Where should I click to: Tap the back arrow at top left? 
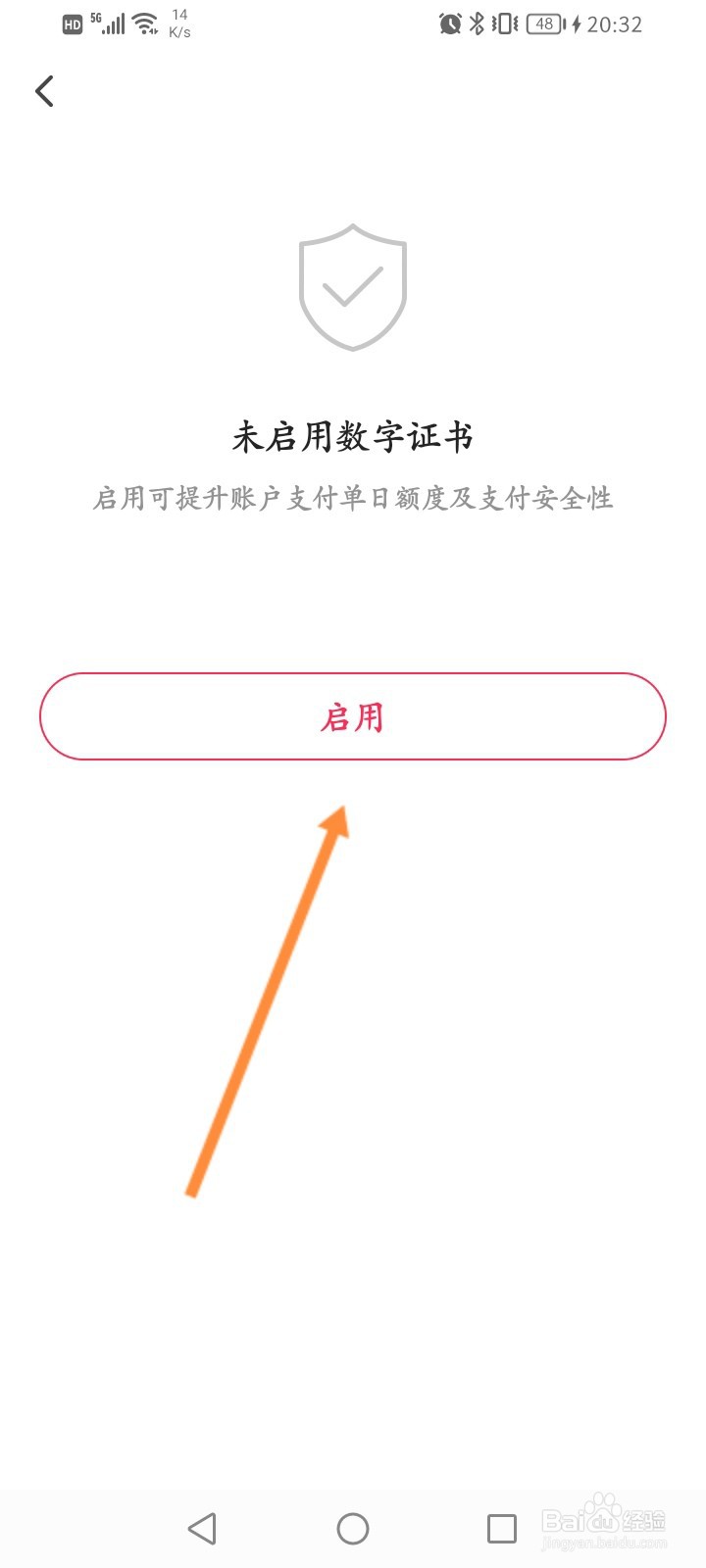[x=44, y=90]
